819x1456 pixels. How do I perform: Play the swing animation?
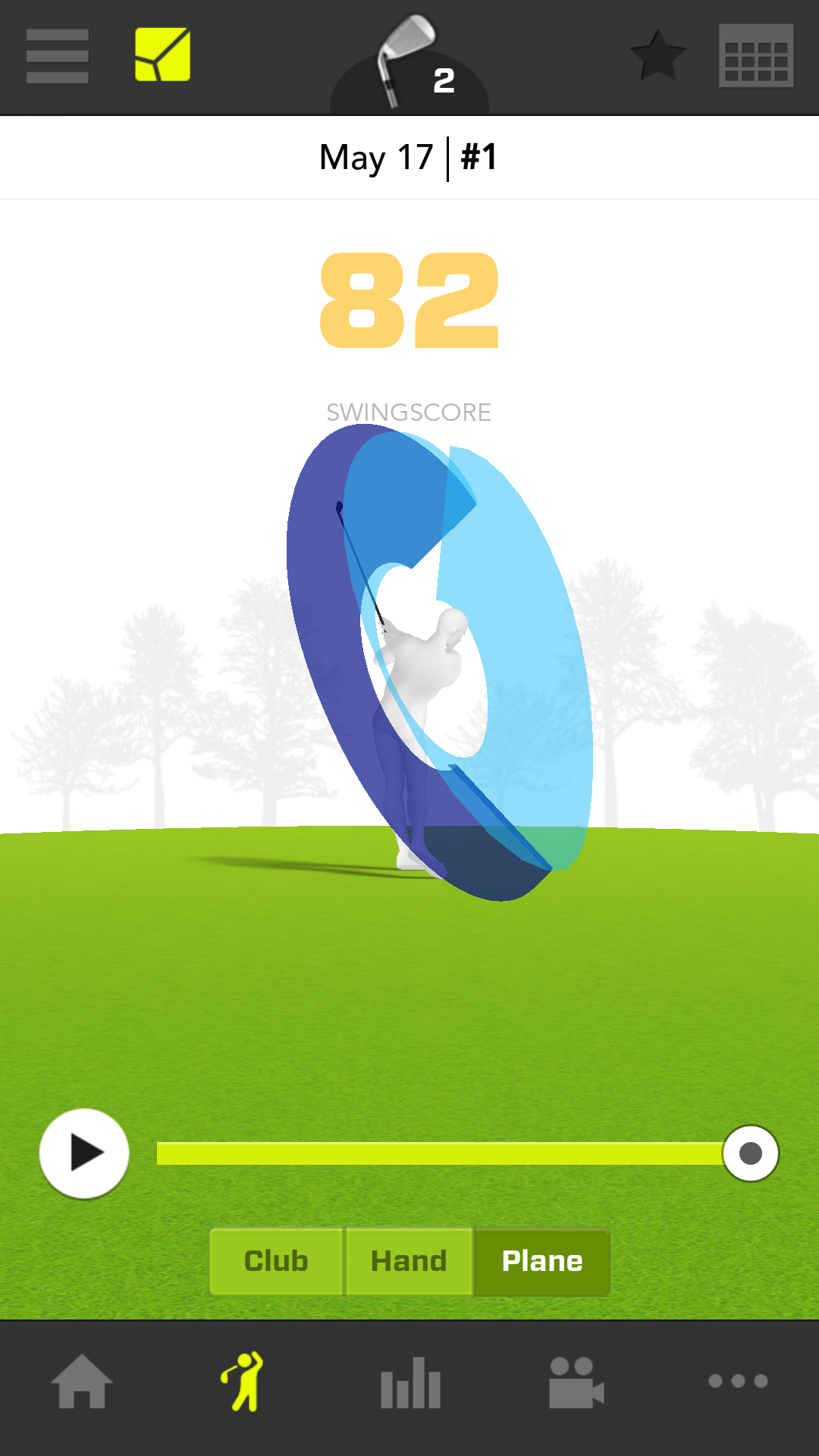(x=84, y=1153)
